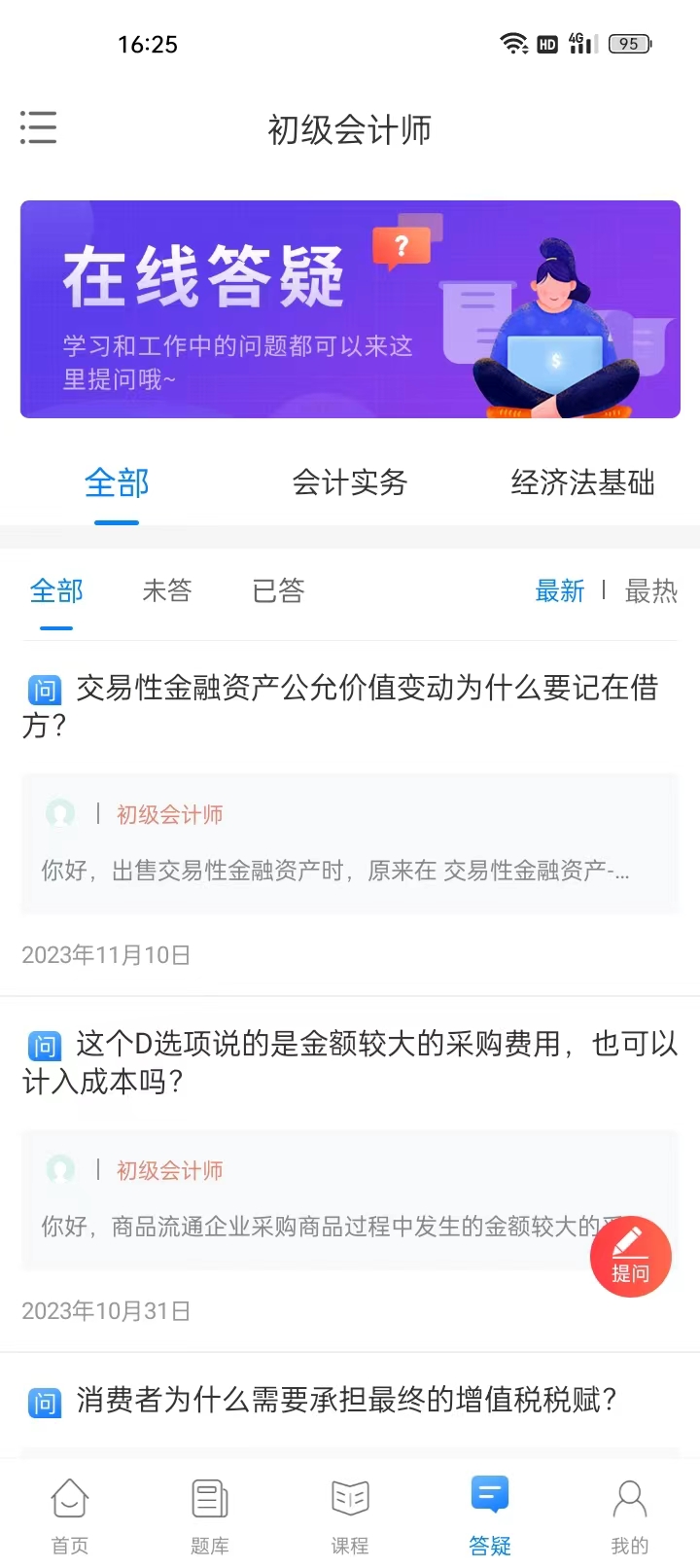The width and height of the screenshot is (700, 1568).
Task: Tap the 提问 floating pencil button
Action: tap(630, 1257)
